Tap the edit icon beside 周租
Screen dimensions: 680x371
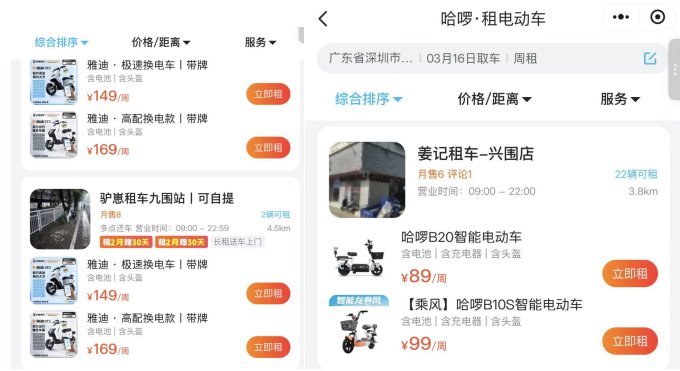click(650, 58)
